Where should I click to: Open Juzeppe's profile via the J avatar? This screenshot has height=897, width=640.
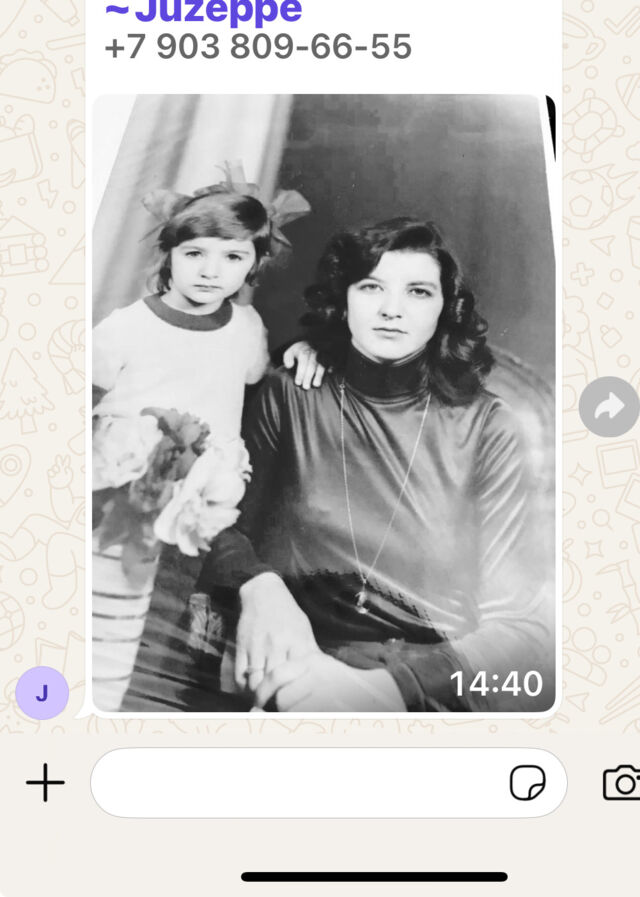point(42,693)
